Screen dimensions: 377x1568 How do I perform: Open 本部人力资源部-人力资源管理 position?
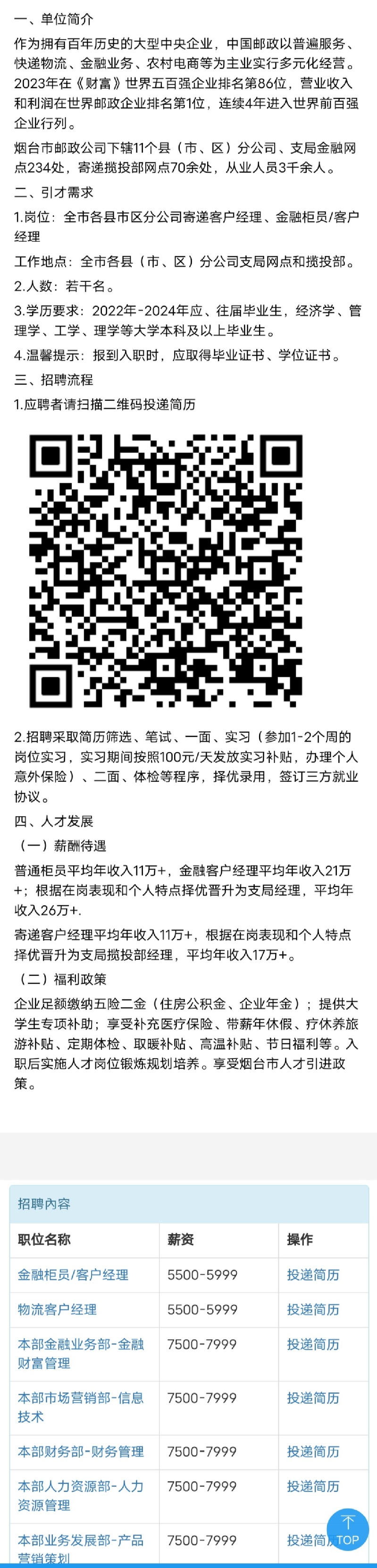tap(80, 1495)
